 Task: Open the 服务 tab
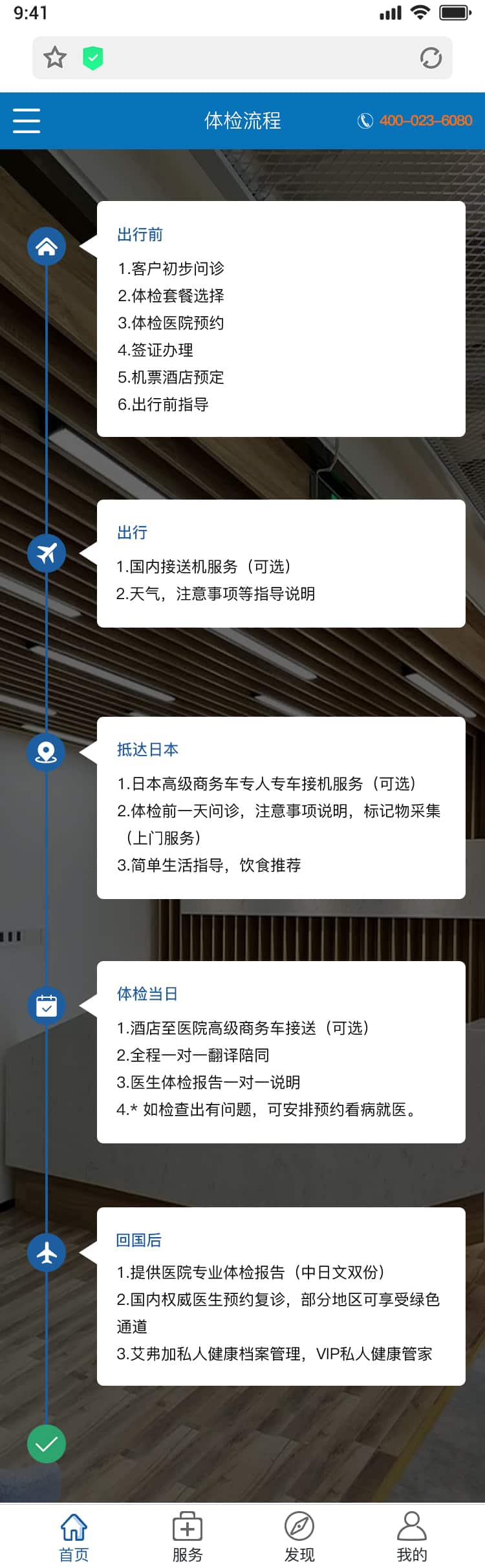click(x=188, y=1537)
